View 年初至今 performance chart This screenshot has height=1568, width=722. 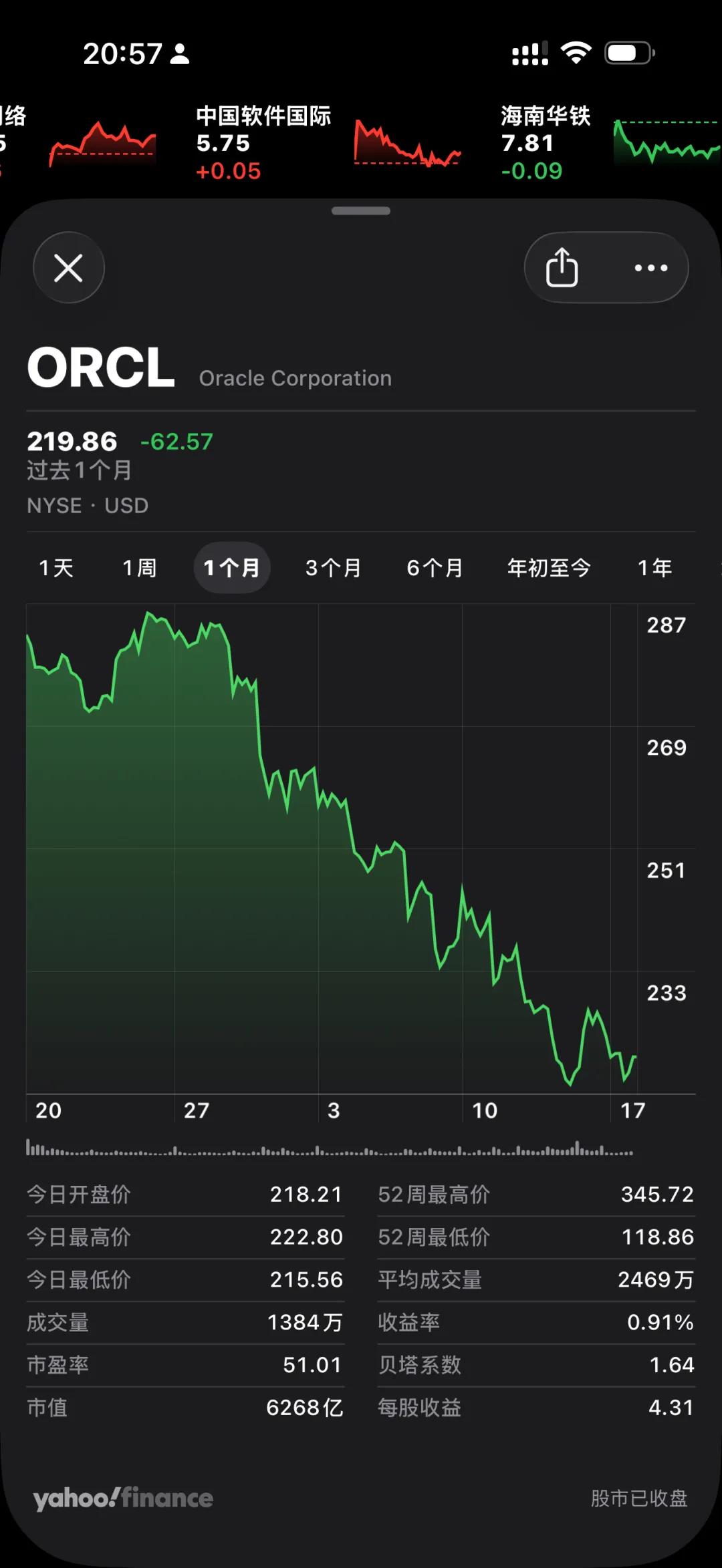pyautogui.click(x=548, y=568)
